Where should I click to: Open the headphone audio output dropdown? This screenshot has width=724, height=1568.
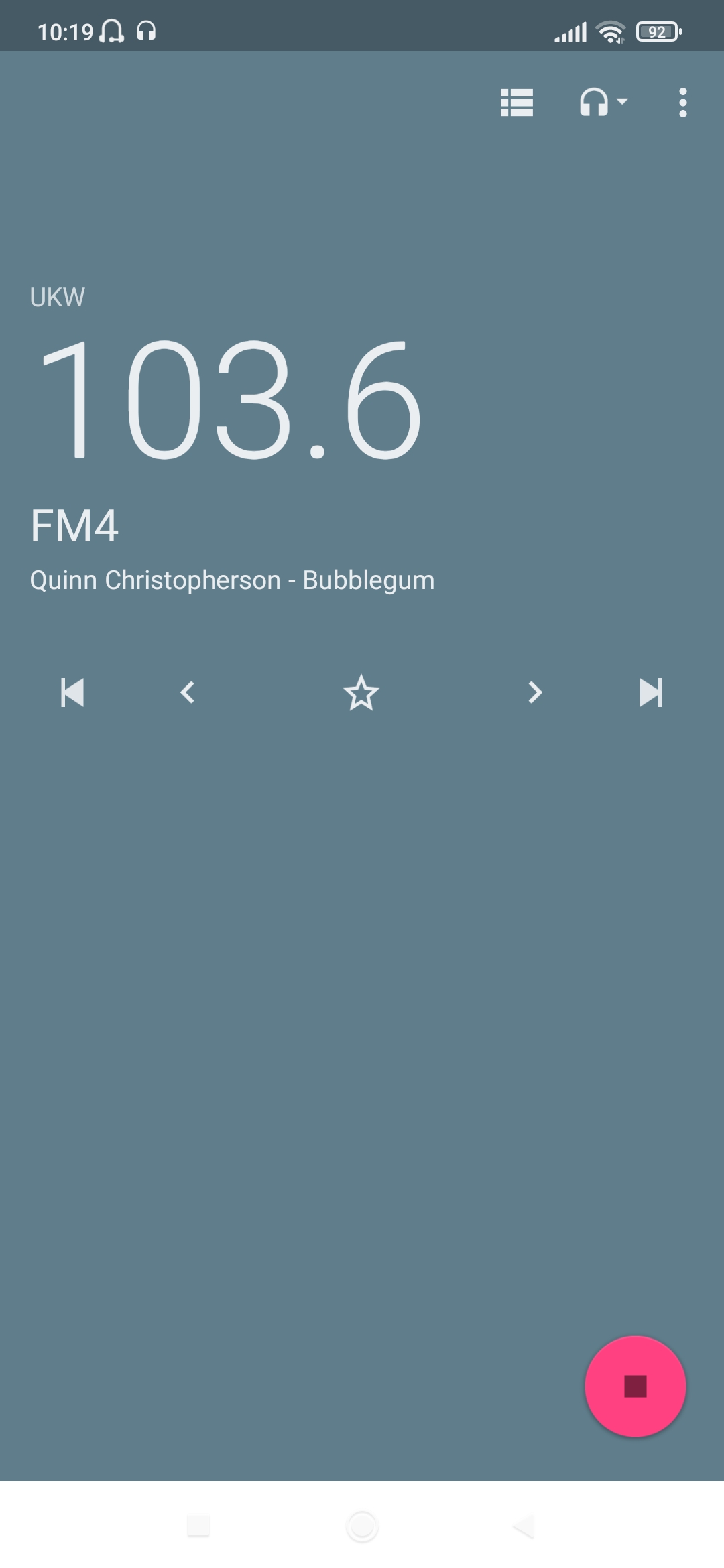click(603, 103)
